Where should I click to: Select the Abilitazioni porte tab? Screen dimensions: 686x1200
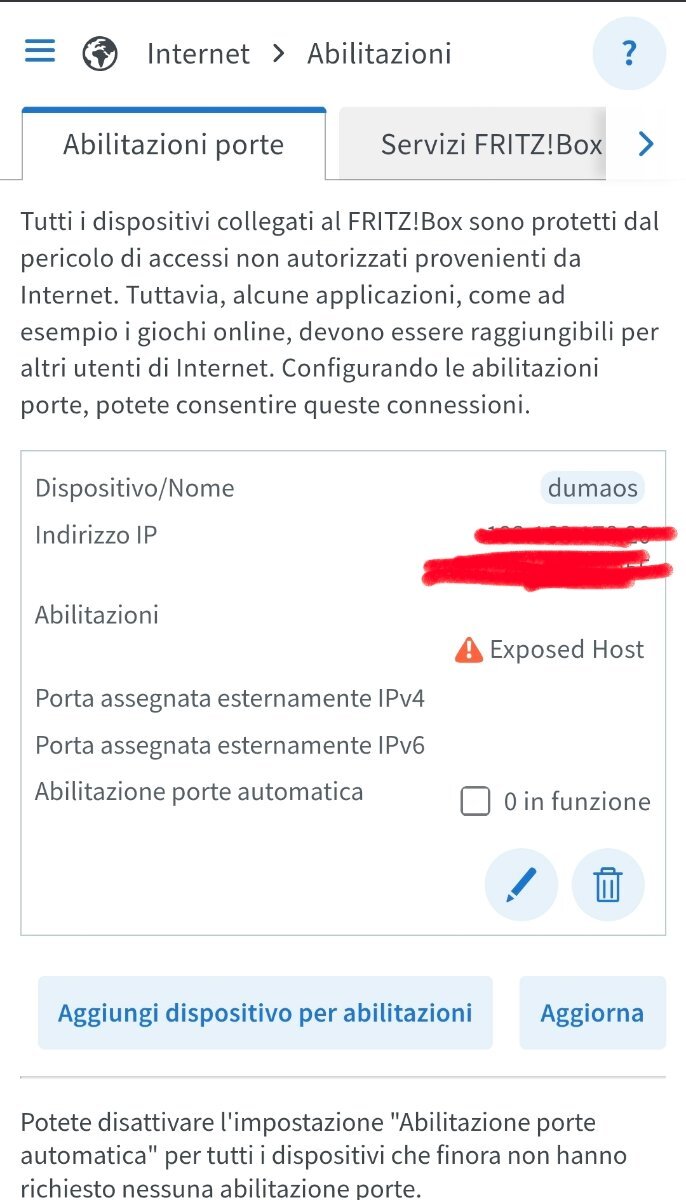pos(174,144)
